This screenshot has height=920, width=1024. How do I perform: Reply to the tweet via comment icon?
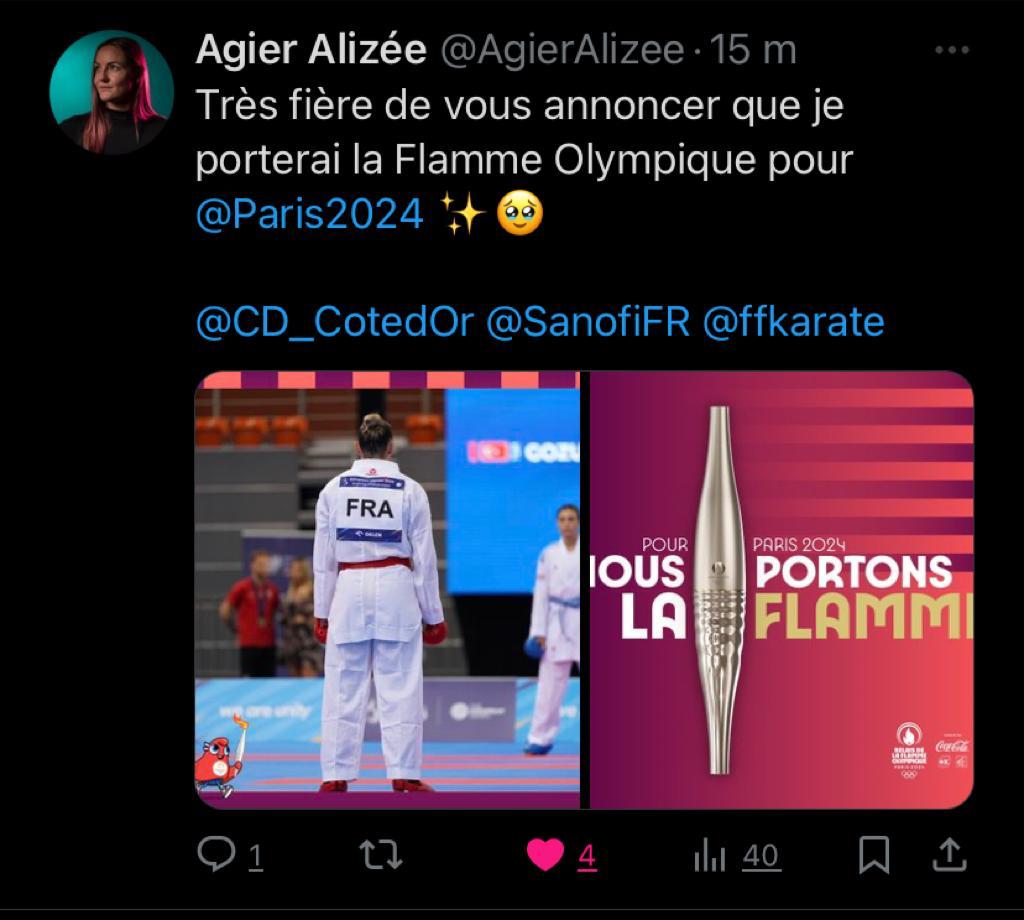(x=216, y=855)
